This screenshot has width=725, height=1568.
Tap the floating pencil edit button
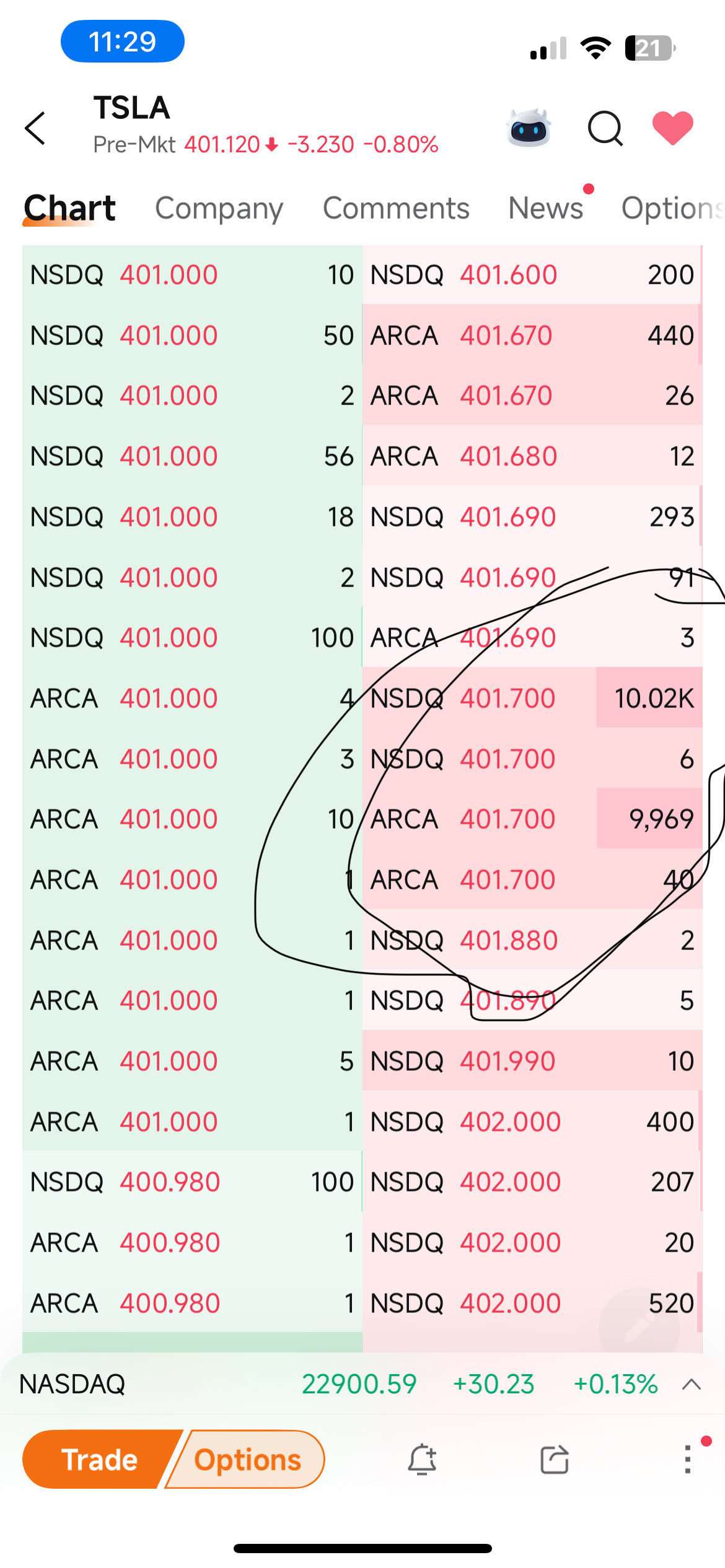click(x=639, y=1326)
